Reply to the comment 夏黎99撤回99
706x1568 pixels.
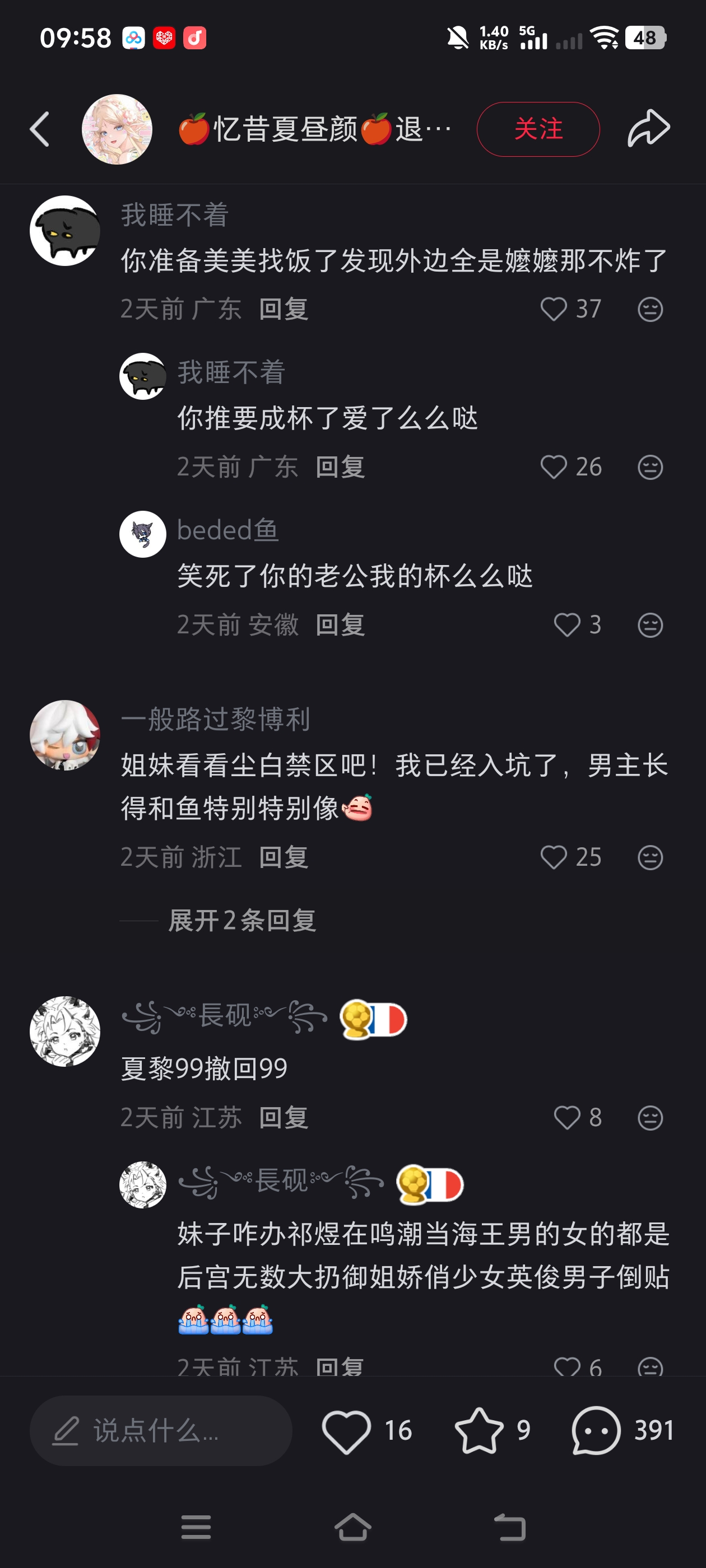tap(284, 1117)
